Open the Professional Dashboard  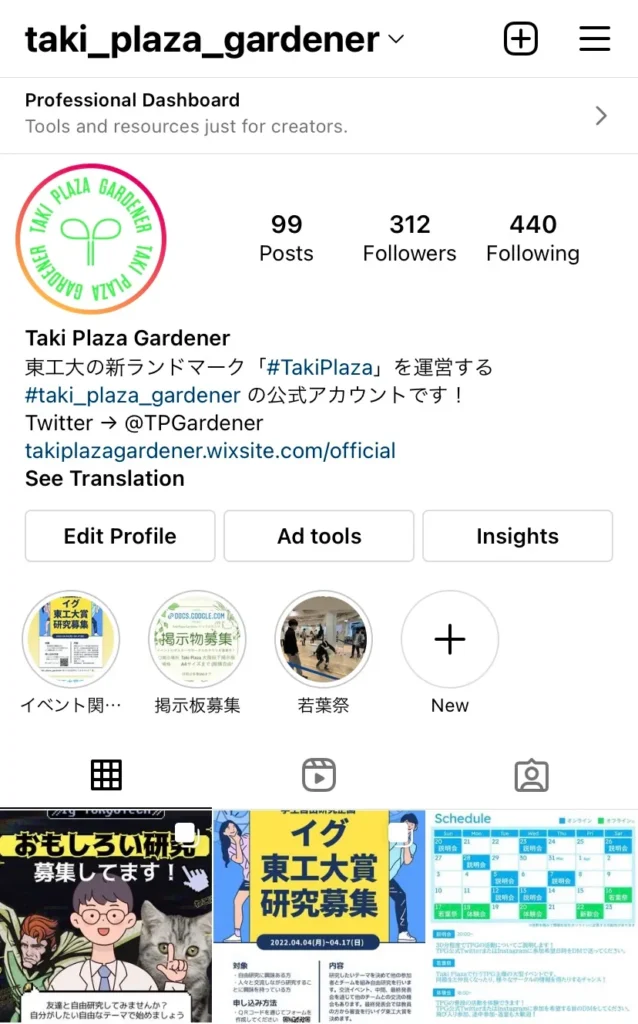pyautogui.click(x=318, y=114)
